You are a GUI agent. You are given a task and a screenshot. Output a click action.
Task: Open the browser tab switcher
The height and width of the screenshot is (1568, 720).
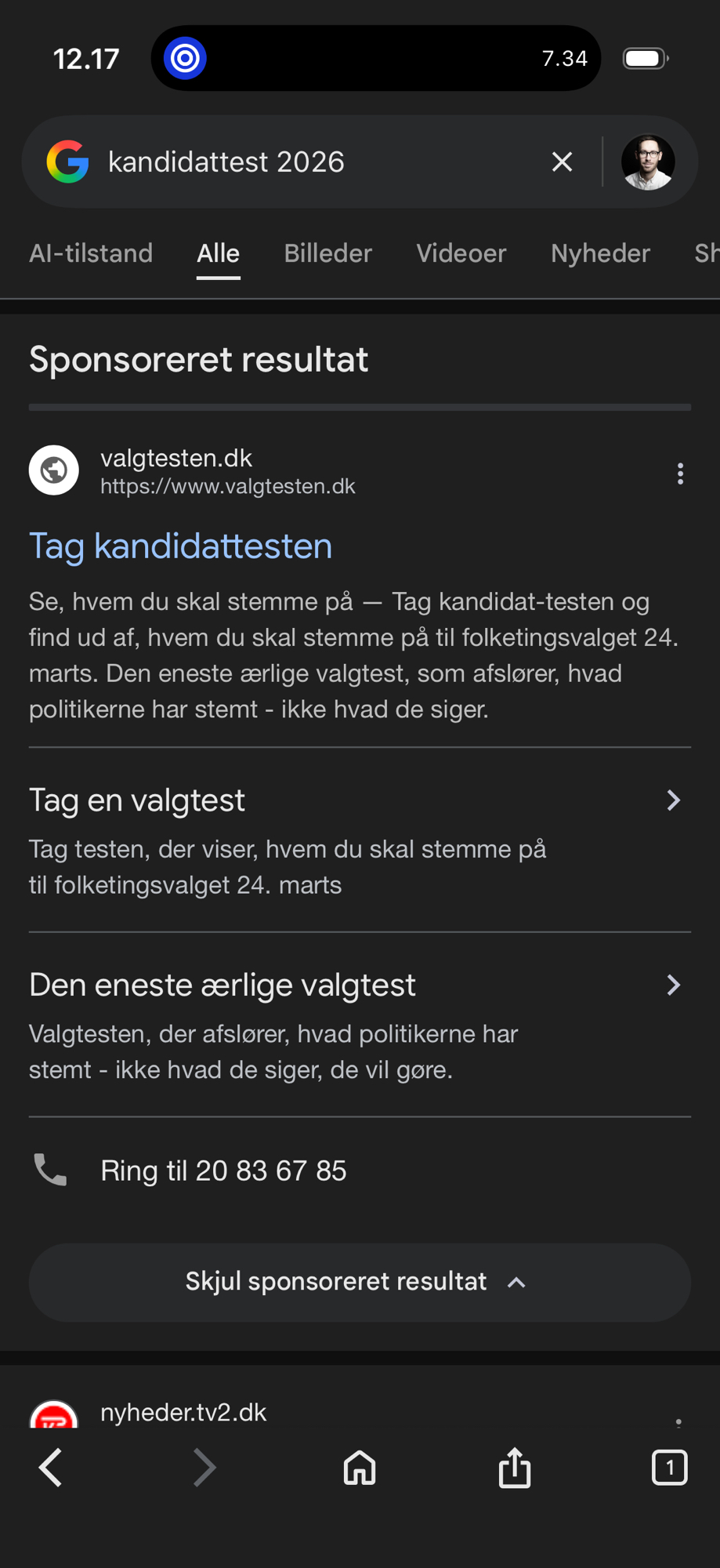point(669,1468)
